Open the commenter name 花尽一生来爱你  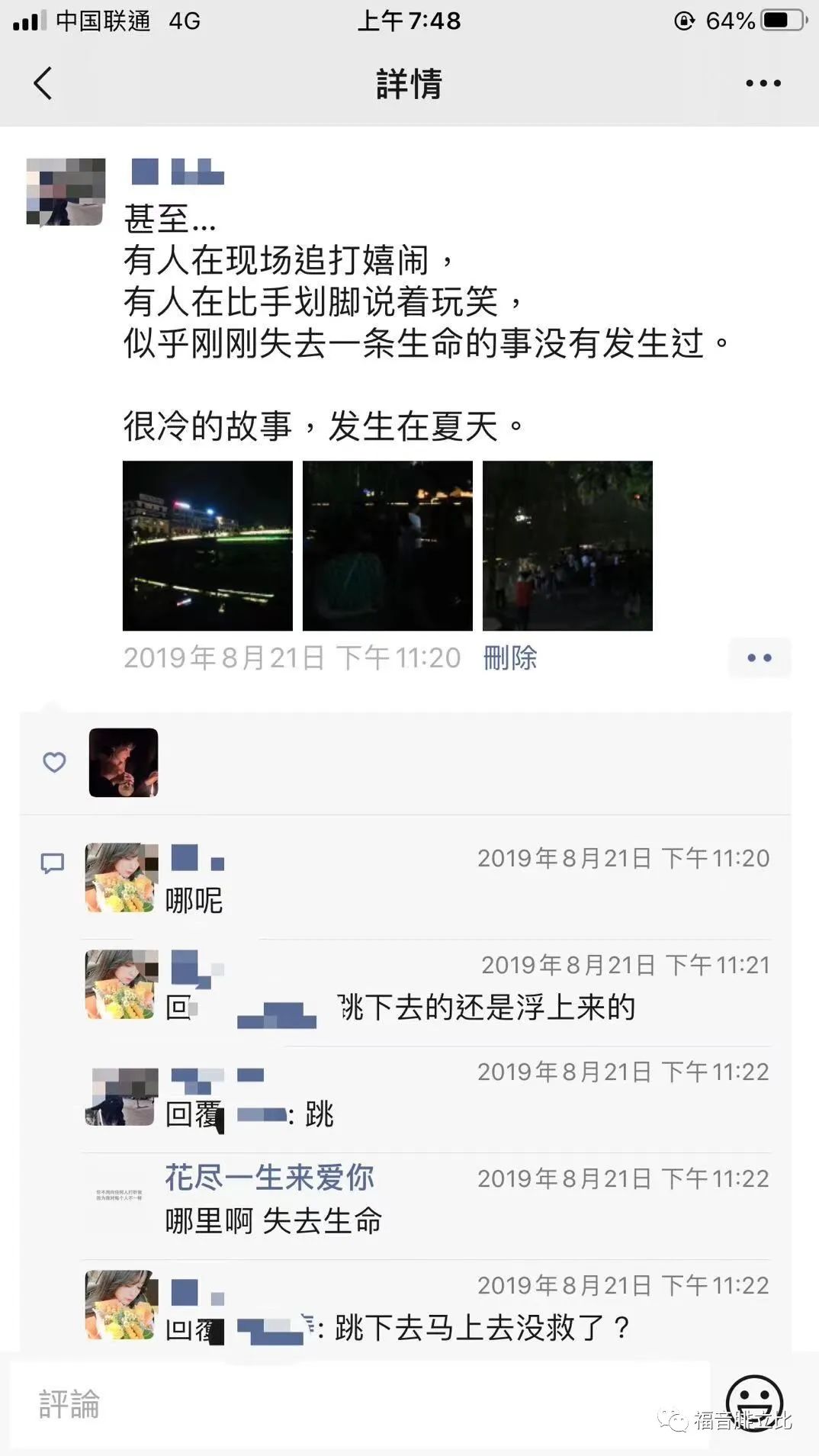click(x=269, y=1178)
